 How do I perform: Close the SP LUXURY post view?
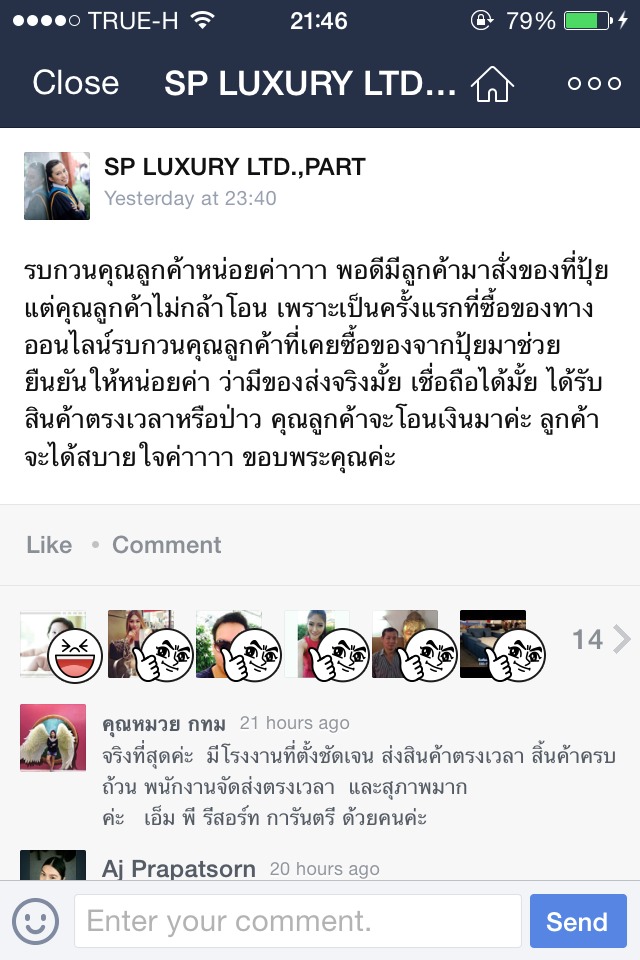point(75,83)
